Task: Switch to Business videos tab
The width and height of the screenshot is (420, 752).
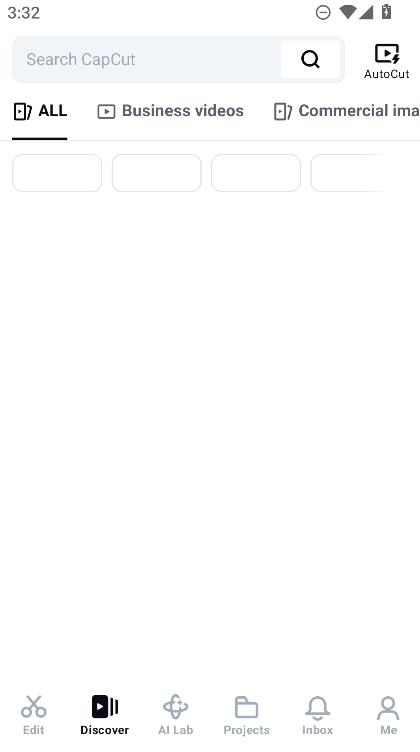Action: [170, 111]
